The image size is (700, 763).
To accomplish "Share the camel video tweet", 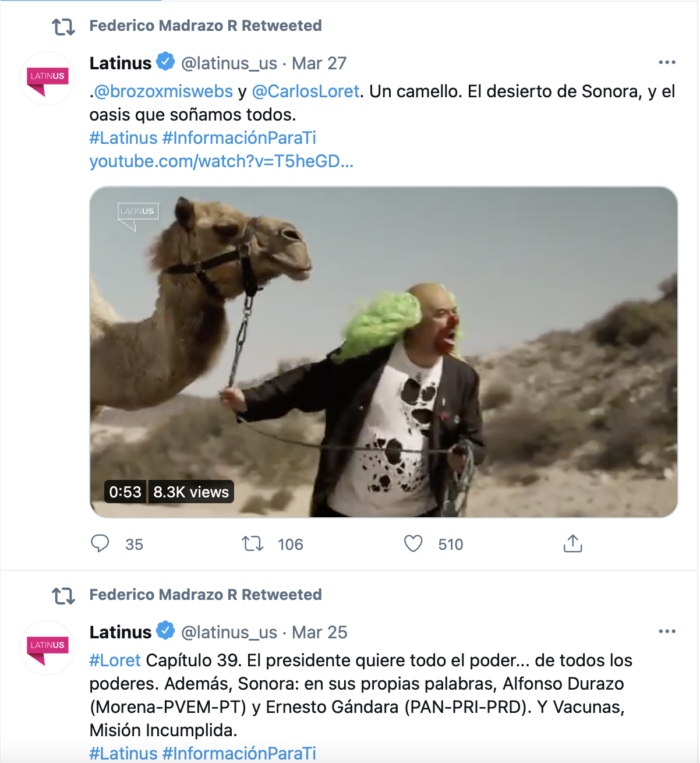I will point(572,544).
